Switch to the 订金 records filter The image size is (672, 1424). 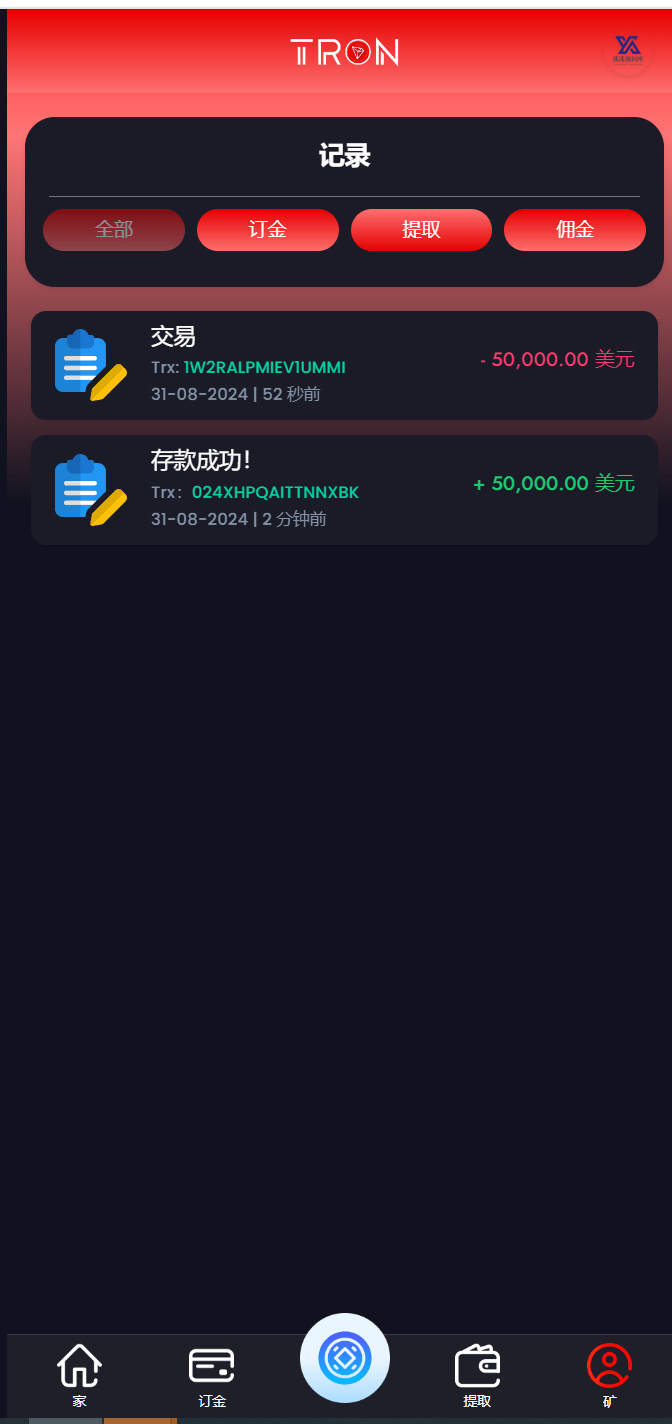coord(267,230)
